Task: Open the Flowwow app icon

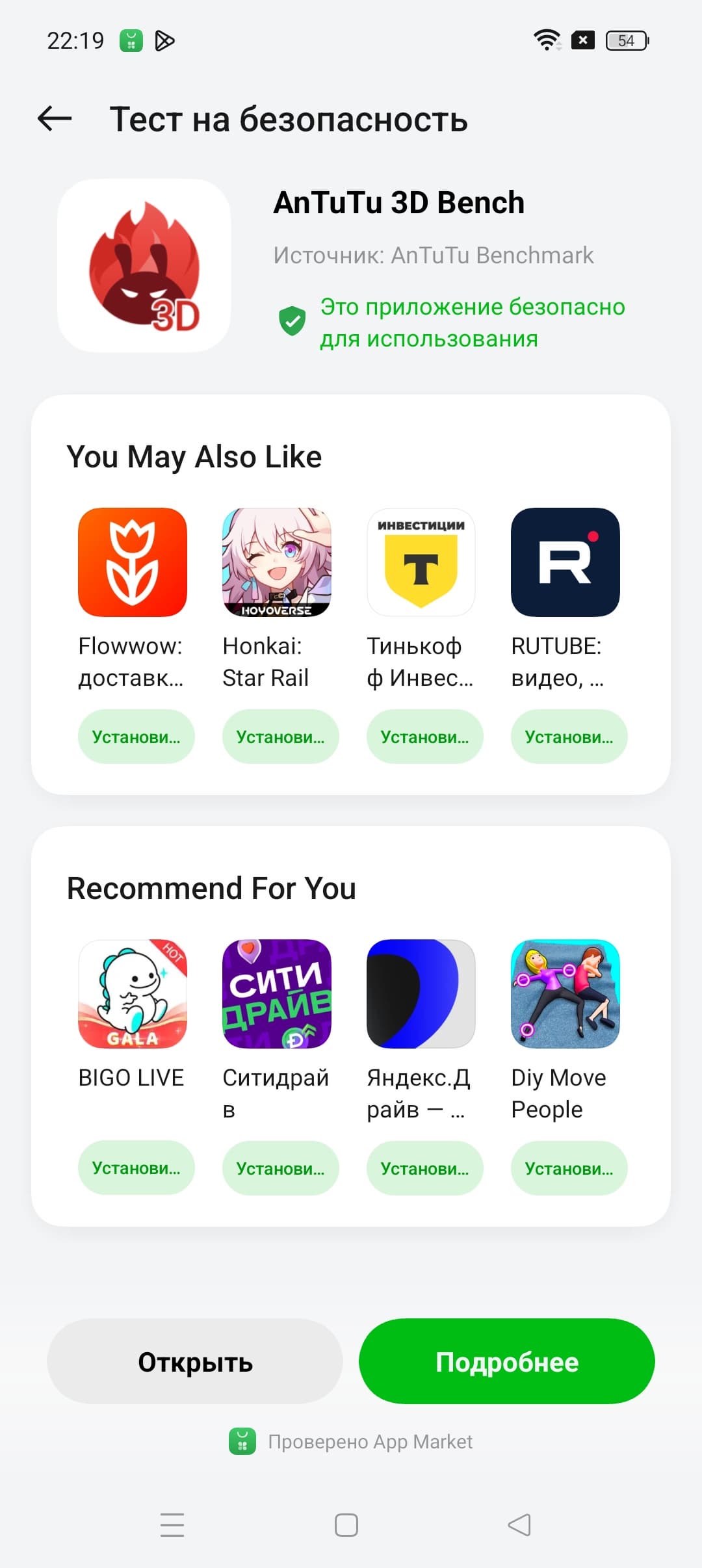Action: pos(133,562)
